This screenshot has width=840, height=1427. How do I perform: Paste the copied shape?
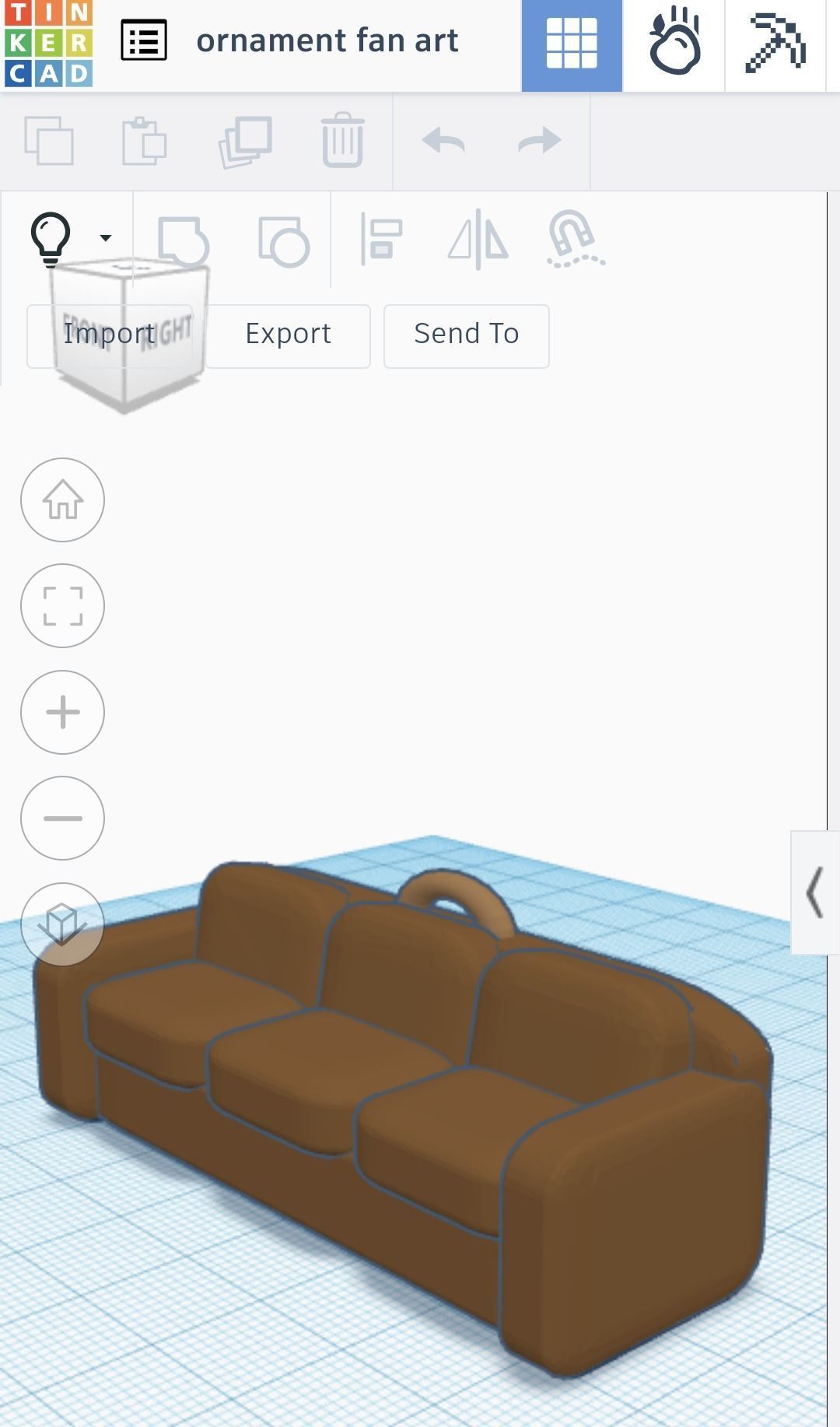click(x=145, y=141)
